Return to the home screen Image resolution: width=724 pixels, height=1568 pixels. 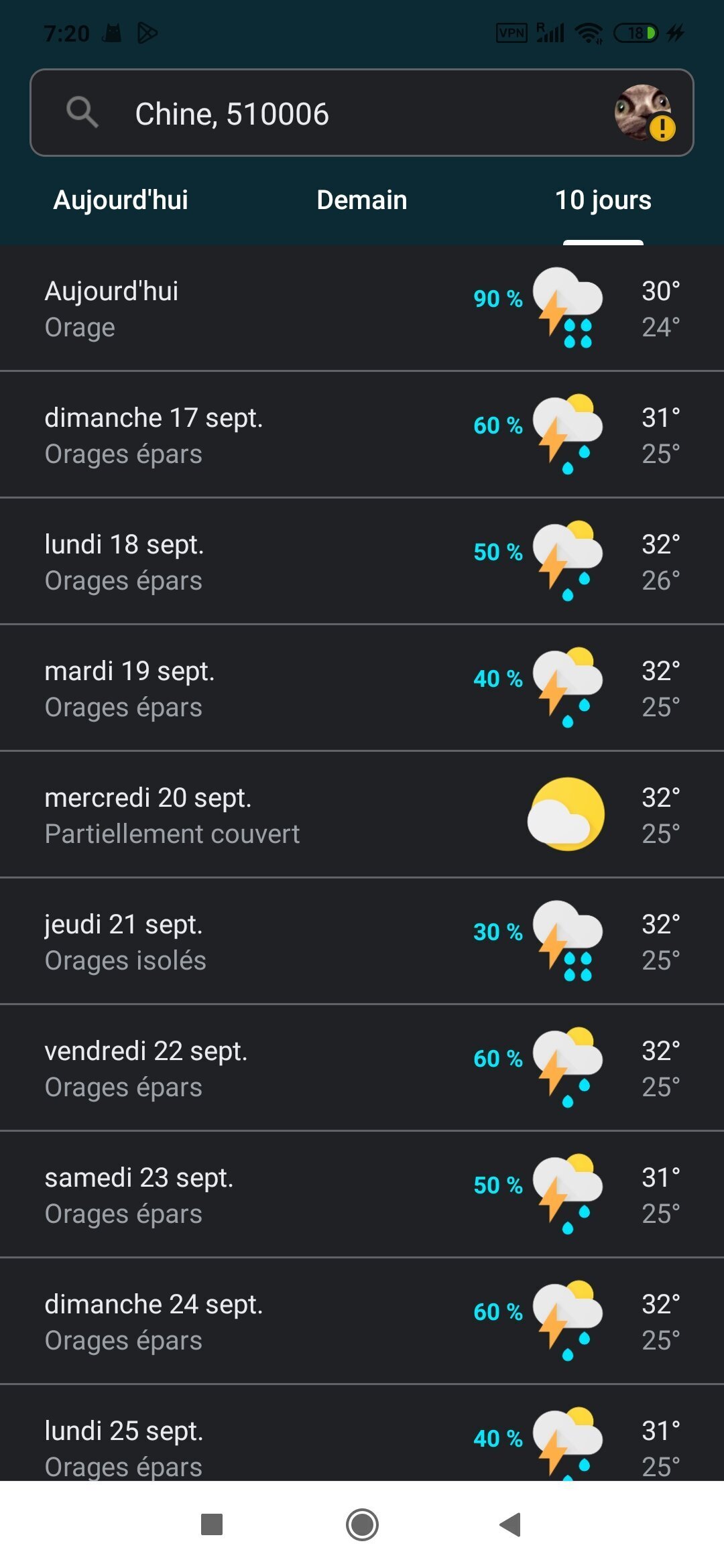click(x=362, y=1524)
